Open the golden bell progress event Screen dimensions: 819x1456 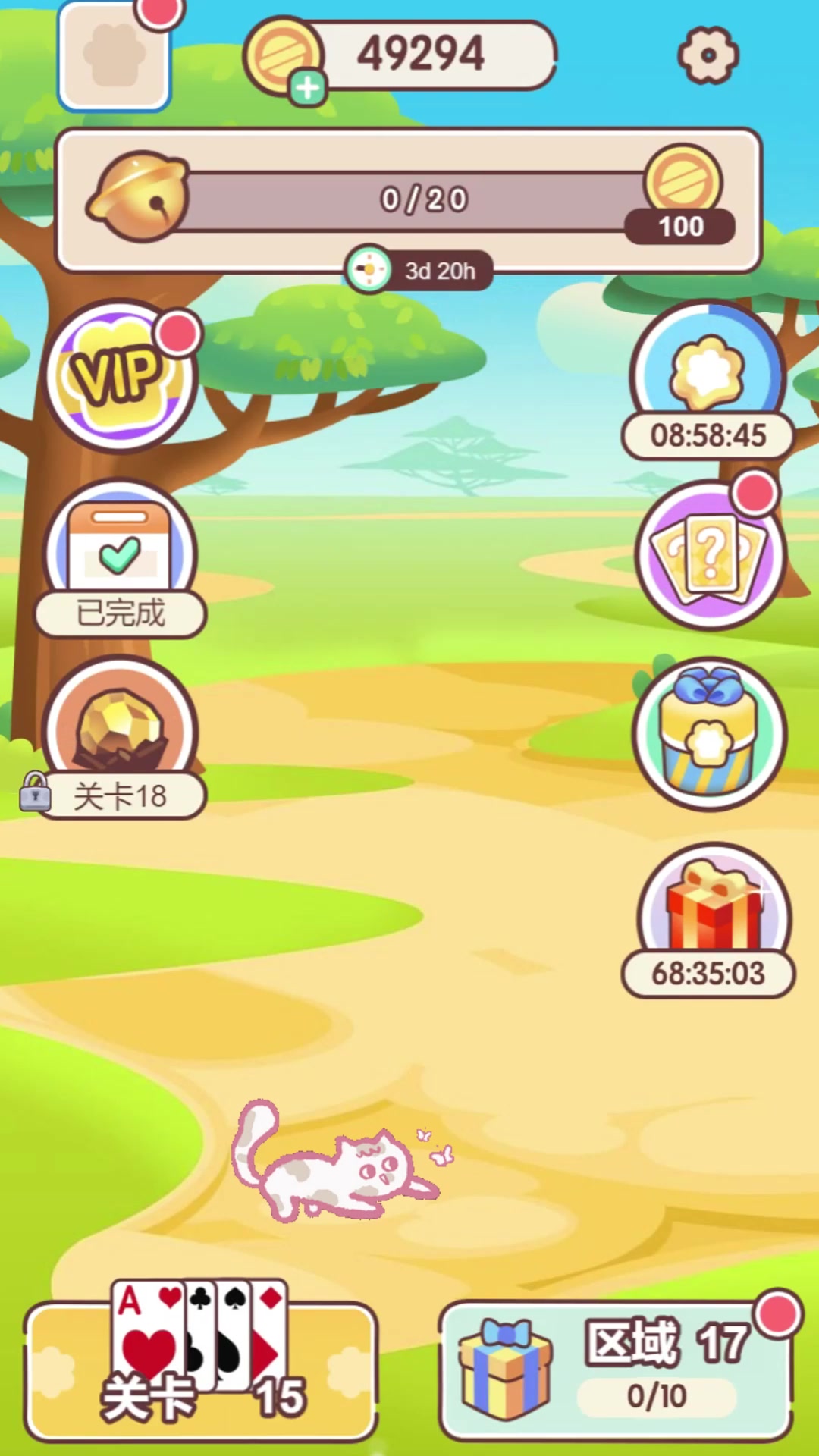[409, 201]
